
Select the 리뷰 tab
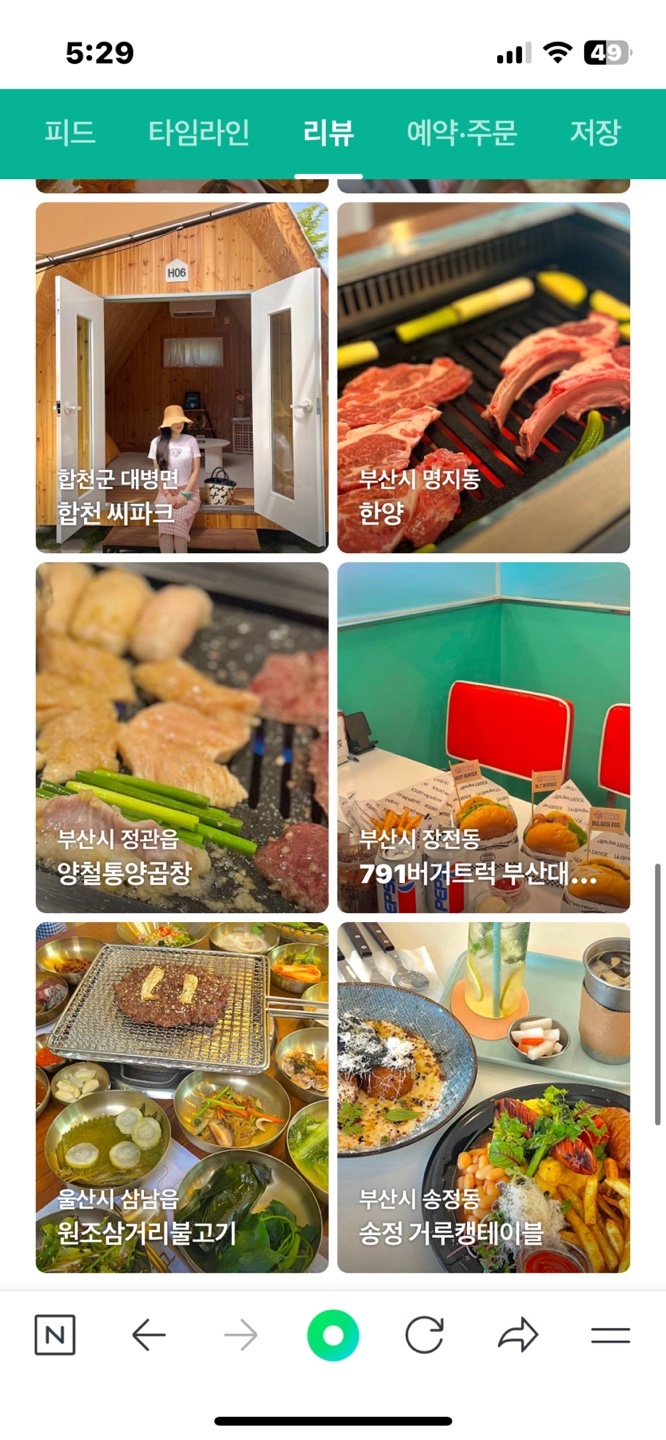[x=328, y=132]
